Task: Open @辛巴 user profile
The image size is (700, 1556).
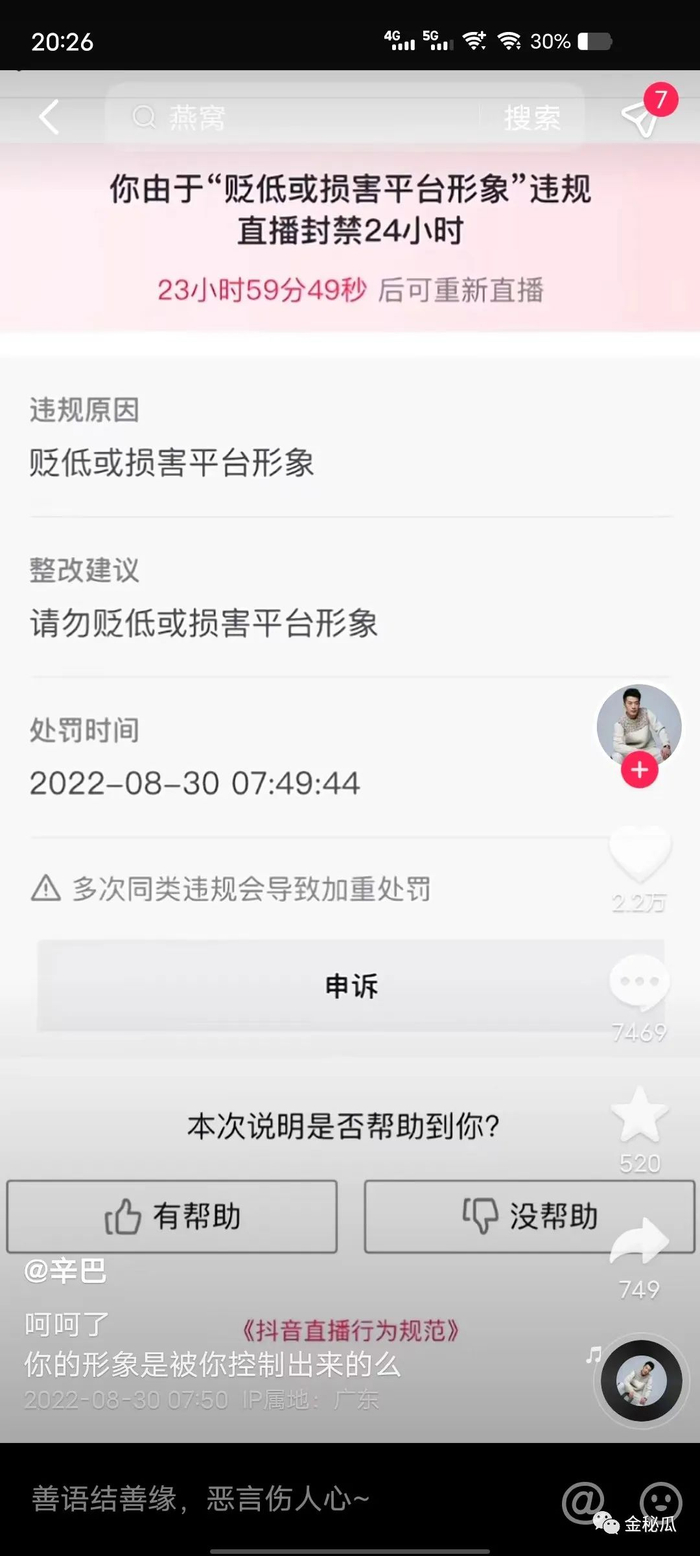Action: [x=65, y=1271]
